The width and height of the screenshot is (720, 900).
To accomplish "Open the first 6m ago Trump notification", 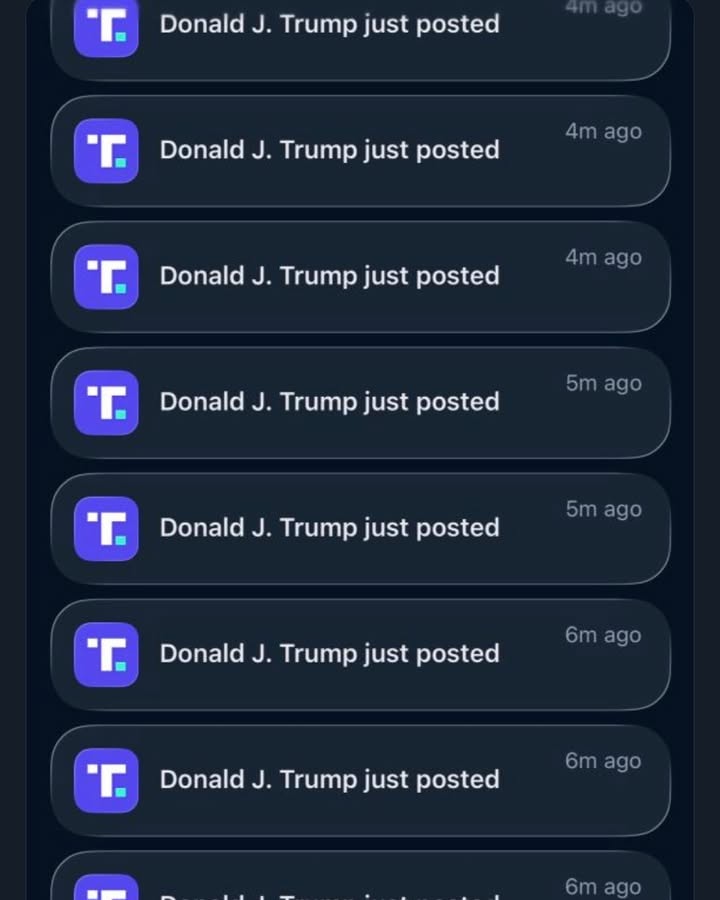I will (360, 654).
